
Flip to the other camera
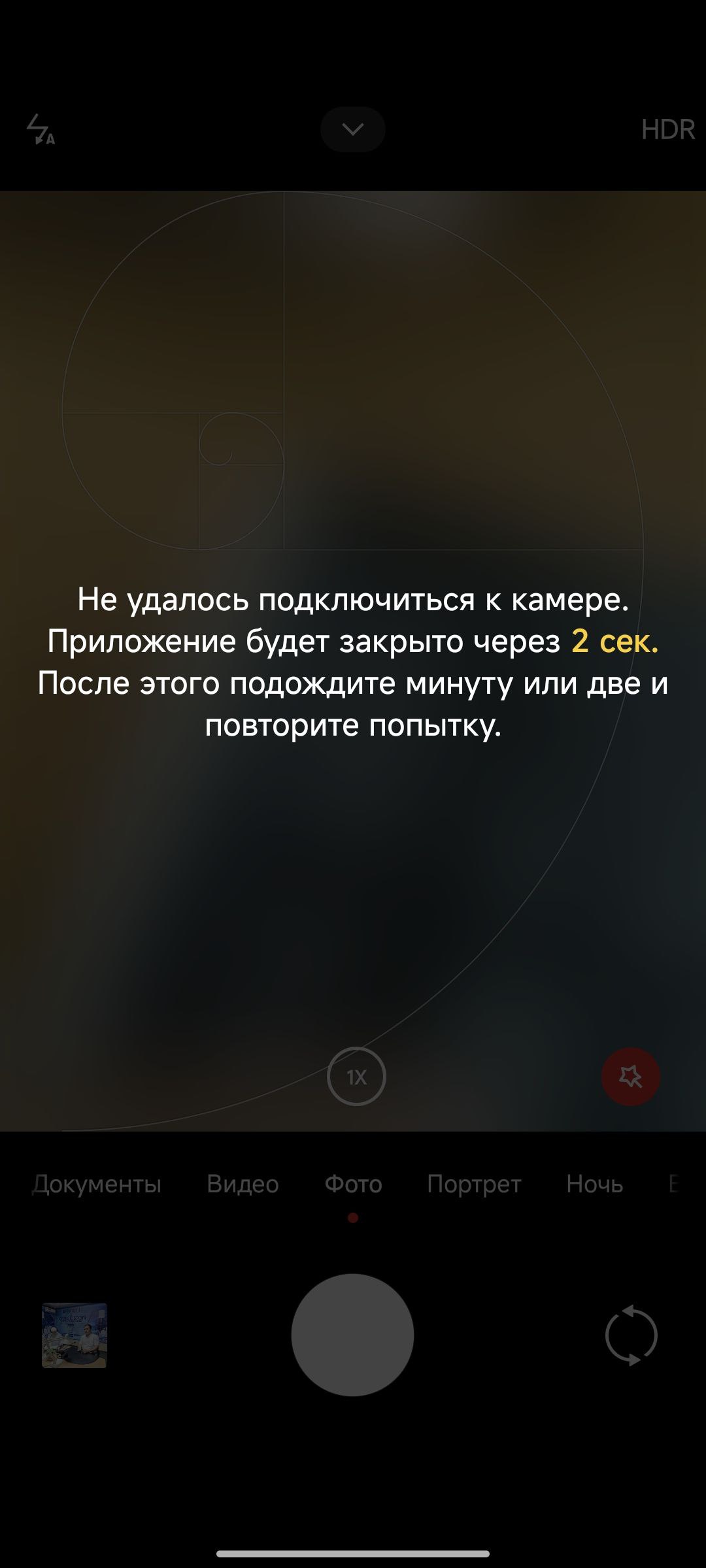(x=631, y=1335)
